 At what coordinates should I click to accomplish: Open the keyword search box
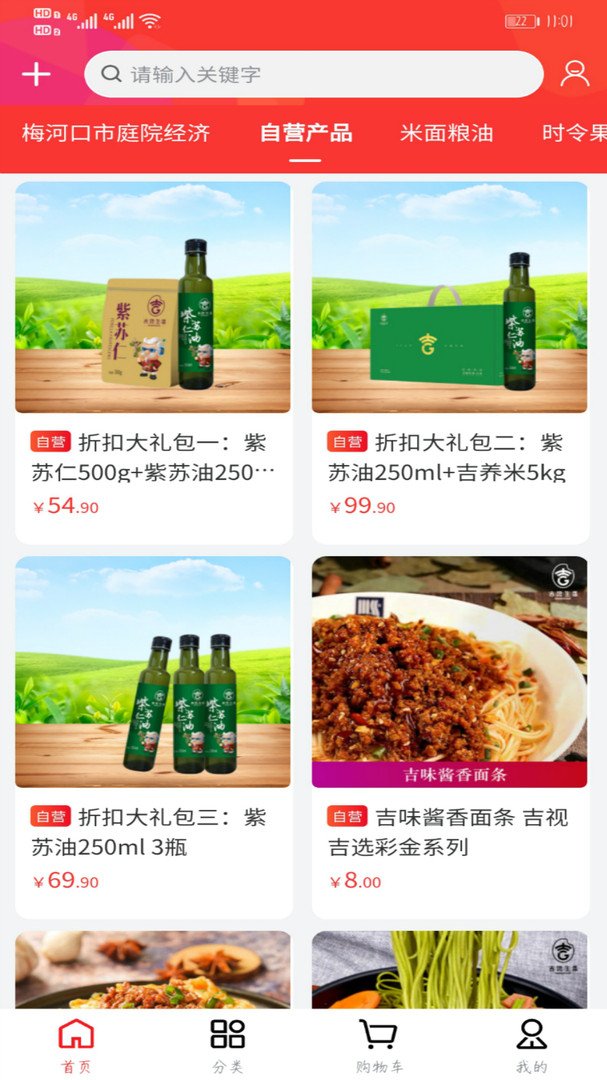pyautogui.click(x=313, y=74)
